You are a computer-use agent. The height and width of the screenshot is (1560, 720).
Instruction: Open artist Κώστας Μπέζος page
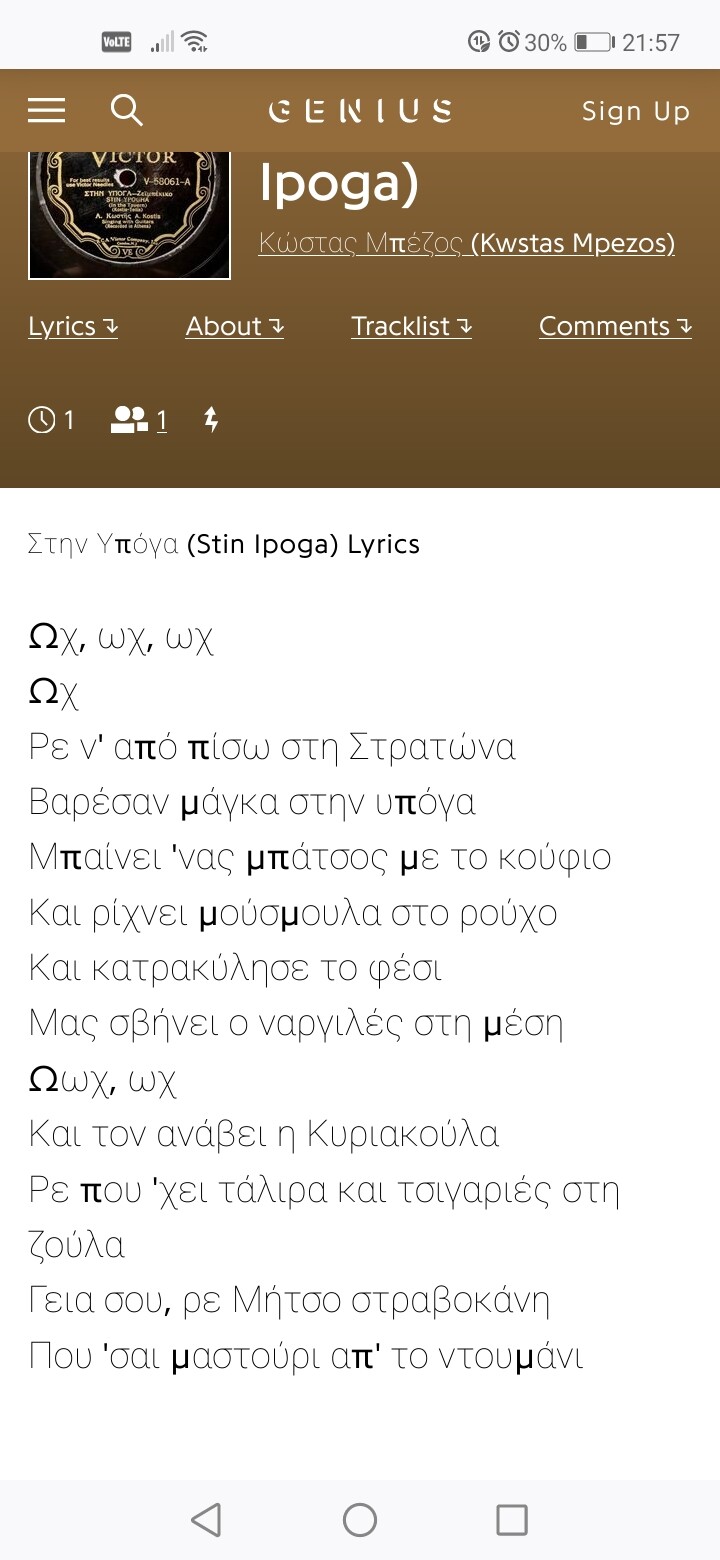point(466,243)
